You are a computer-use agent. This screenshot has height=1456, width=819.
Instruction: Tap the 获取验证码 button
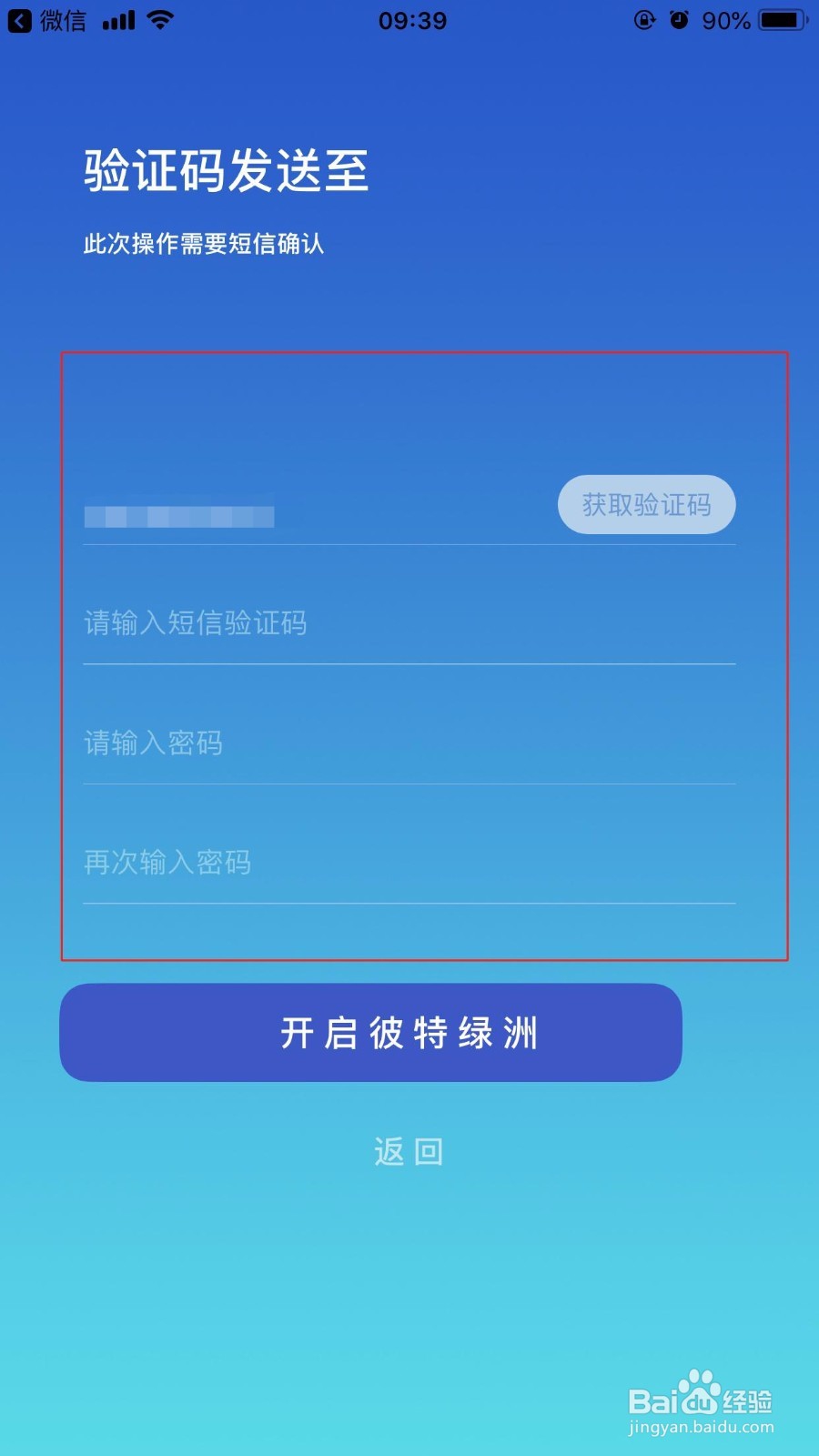click(646, 504)
